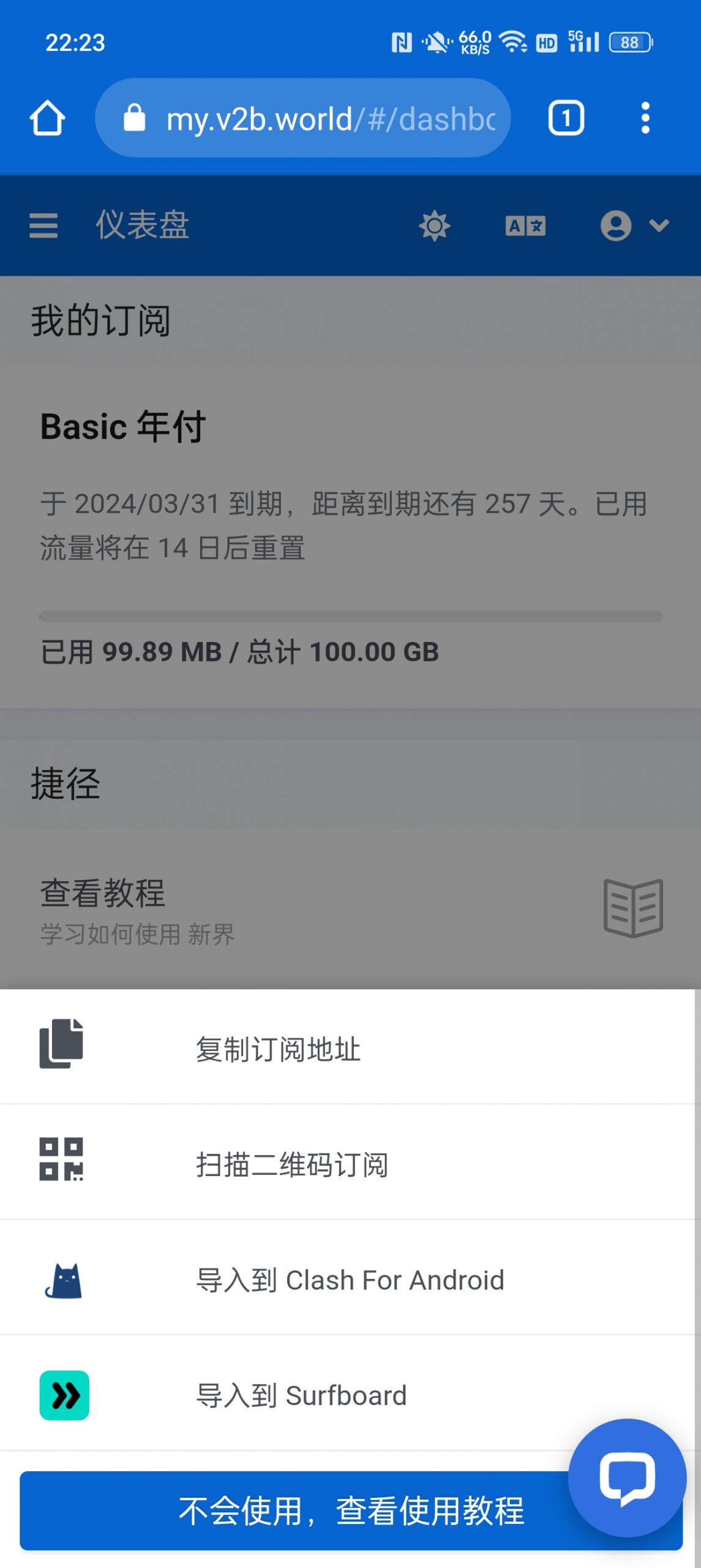Open the hamburger navigation menu
The height and width of the screenshot is (1568, 701).
[44, 225]
